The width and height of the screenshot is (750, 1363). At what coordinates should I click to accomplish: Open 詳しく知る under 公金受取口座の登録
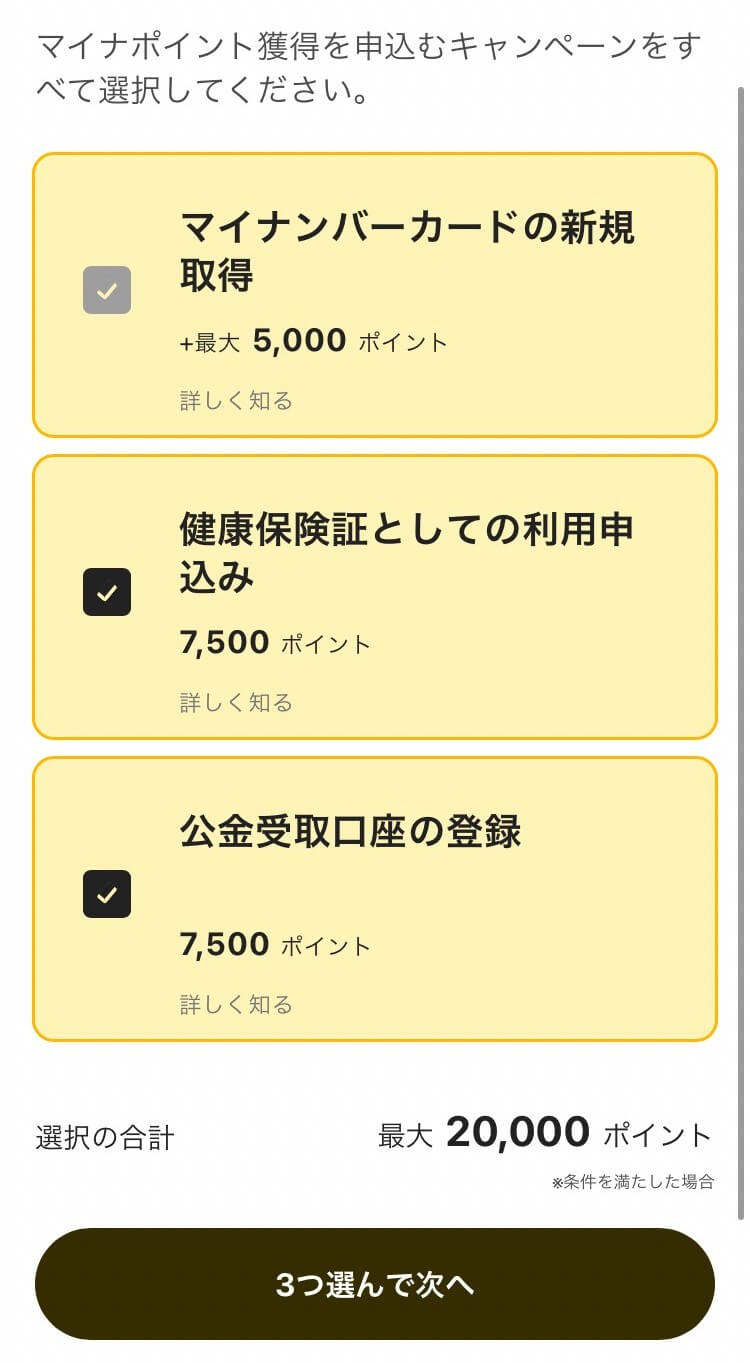coord(236,1005)
